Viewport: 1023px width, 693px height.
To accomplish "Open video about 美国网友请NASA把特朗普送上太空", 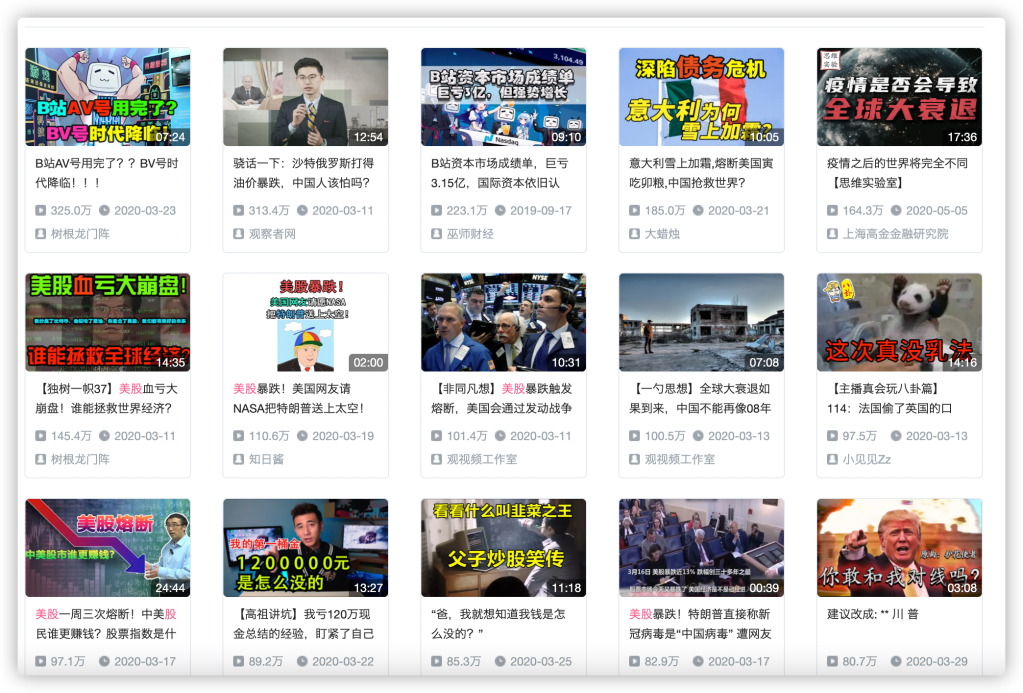I will coord(305,322).
